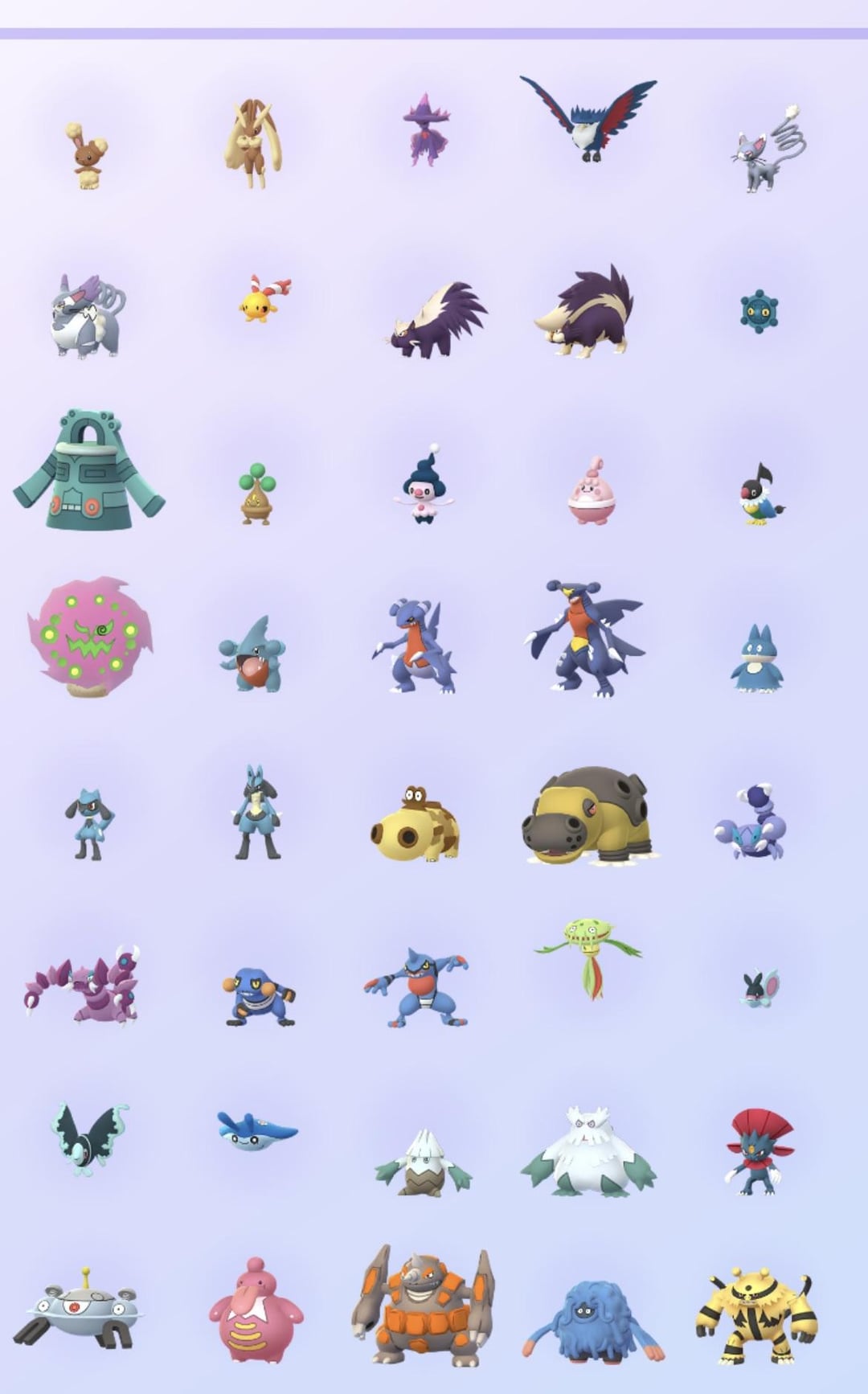This screenshot has height=1394, width=868.
Task: Open the Glameow entry
Action: point(766,150)
